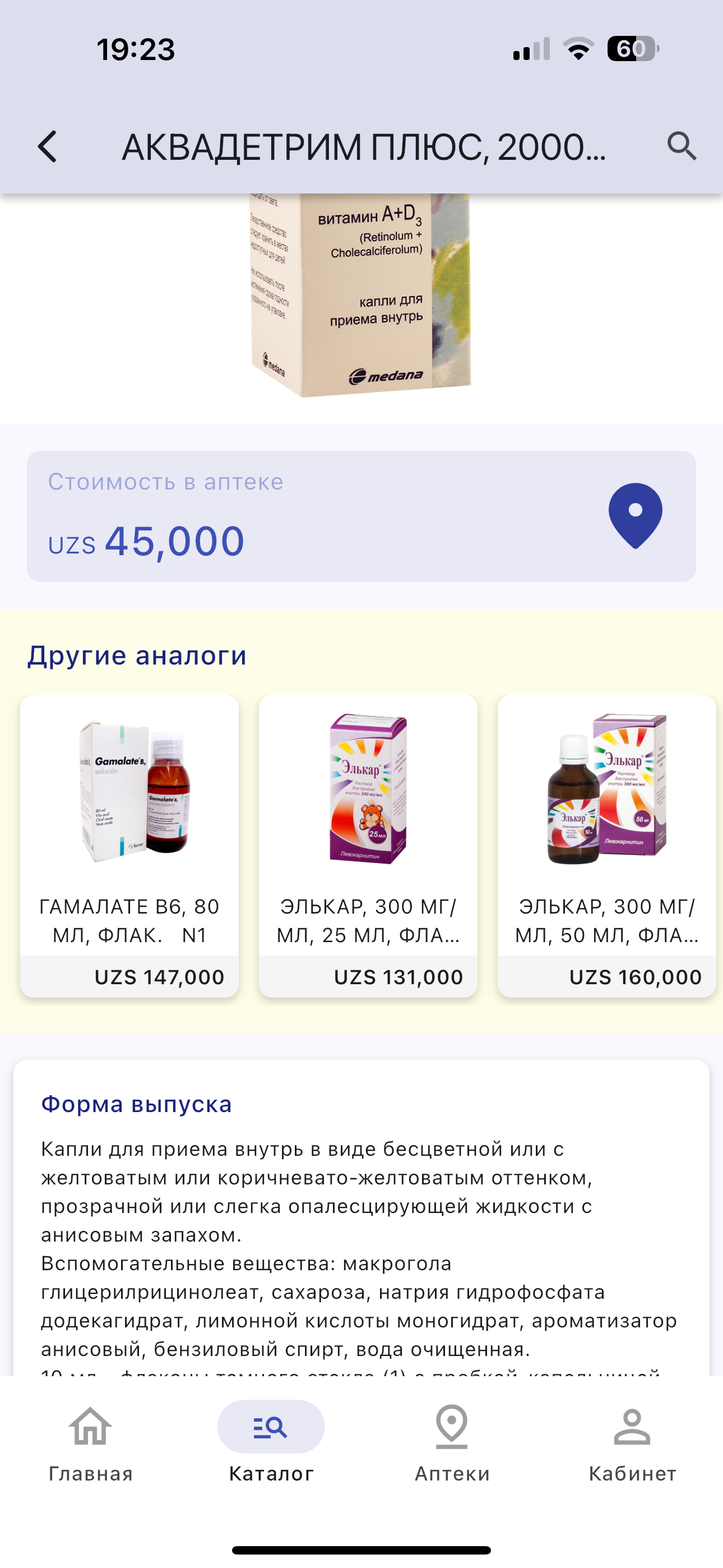Open ЭЛЬКАР 50 МЛ product card
Screen dimensions: 723x1568
click(x=606, y=846)
